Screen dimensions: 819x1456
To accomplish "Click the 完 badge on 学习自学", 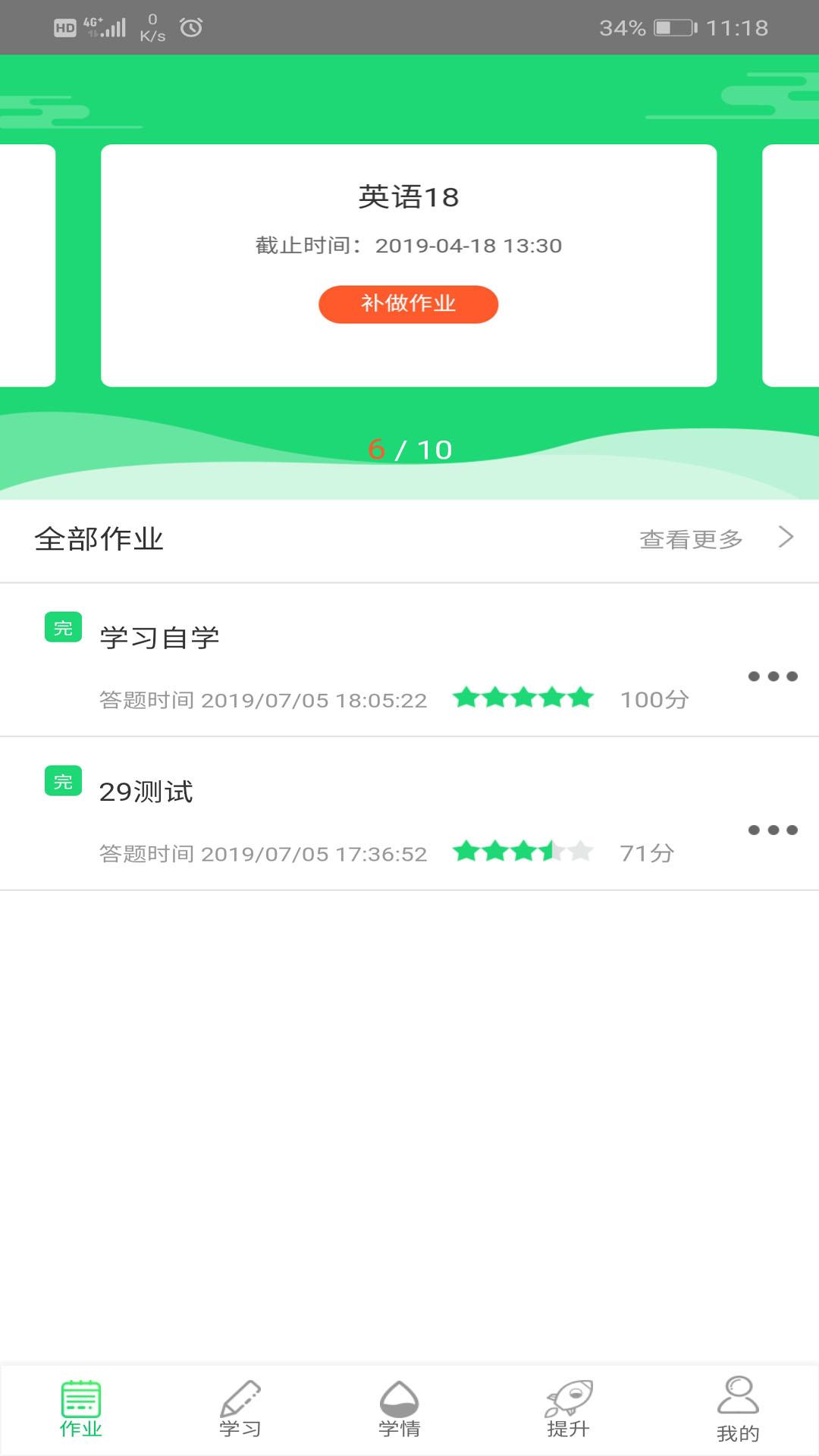I will pyautogui.click(x=63, y=627).
